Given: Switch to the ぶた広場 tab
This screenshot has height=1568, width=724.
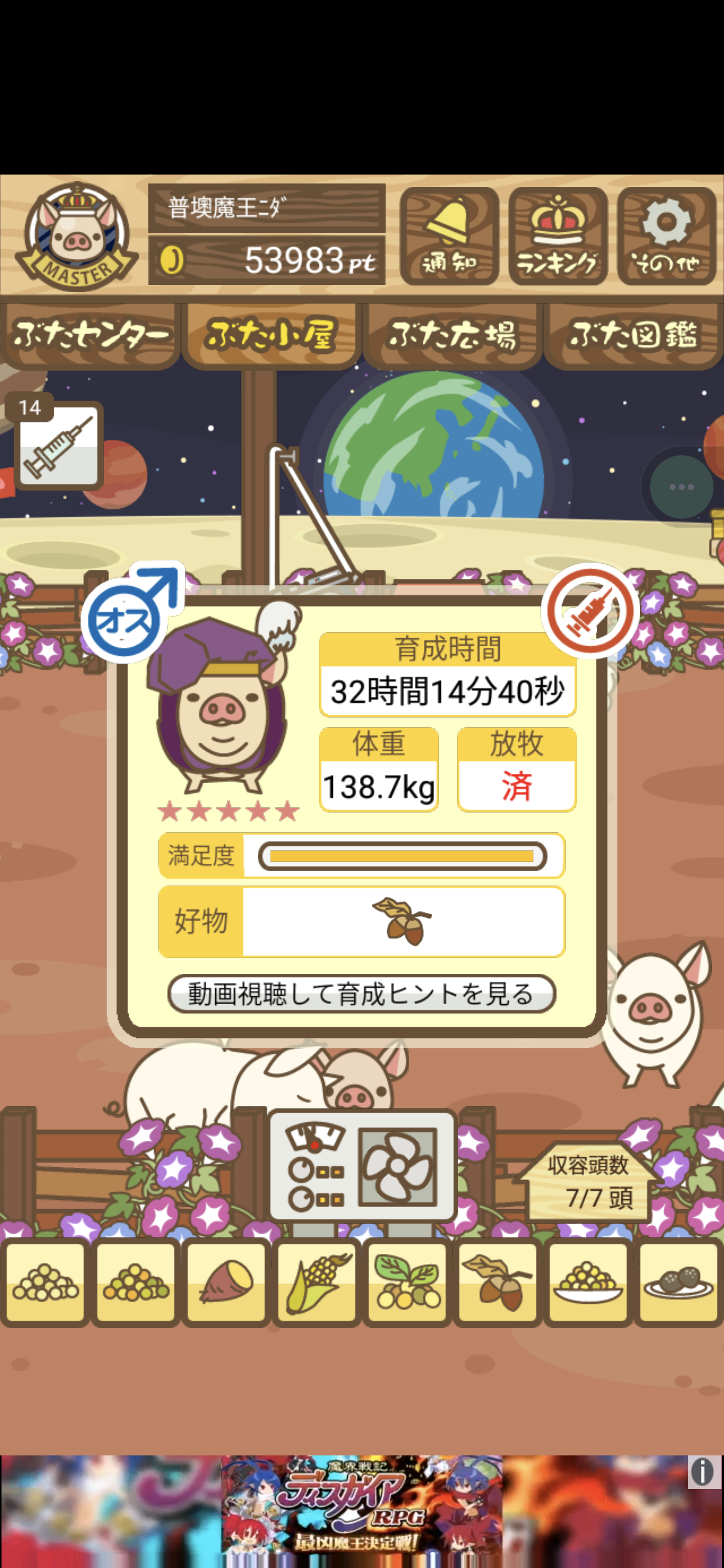Looking at the screenshot, I should pos(452,335).
